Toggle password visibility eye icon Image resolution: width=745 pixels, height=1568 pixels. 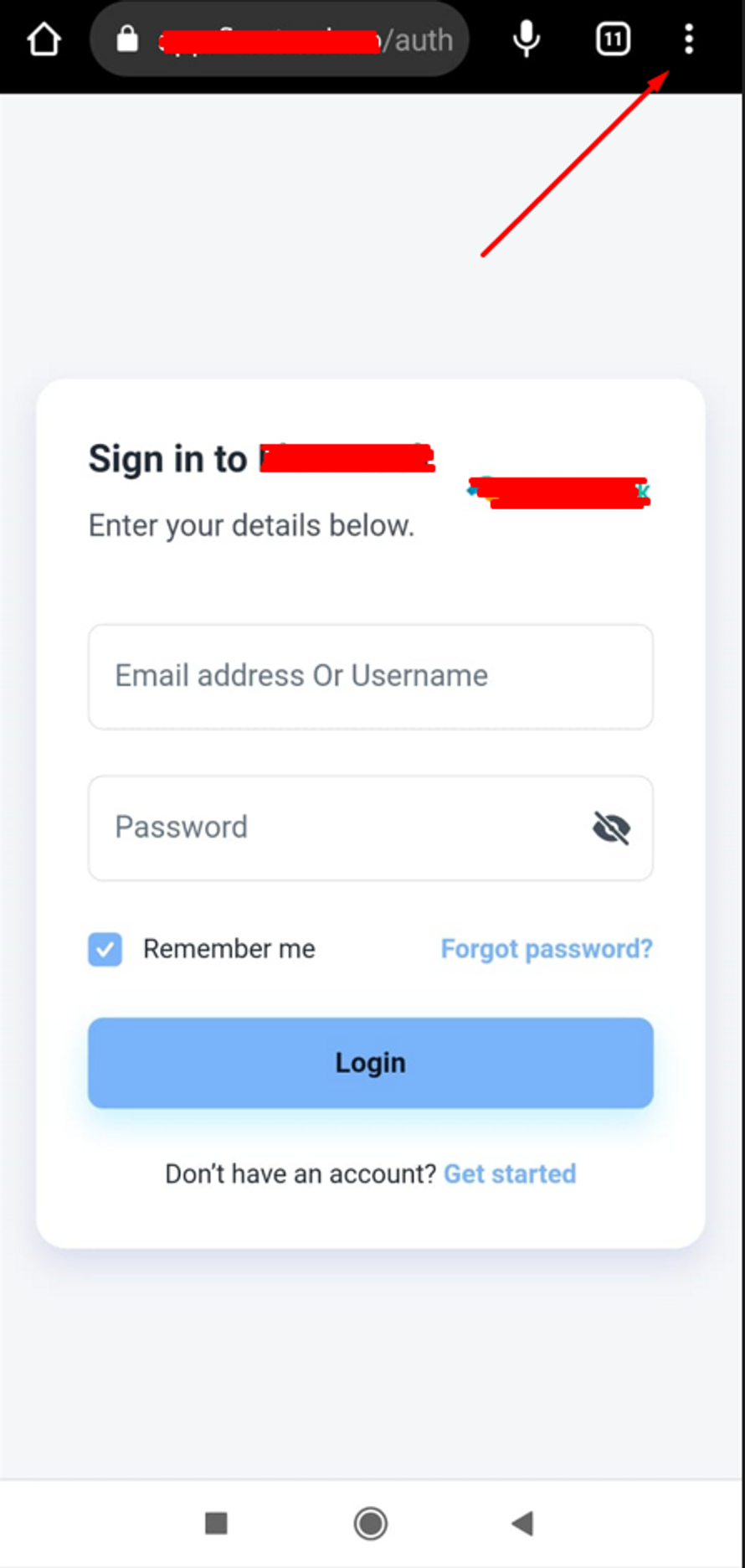click(x=611, y=828)
